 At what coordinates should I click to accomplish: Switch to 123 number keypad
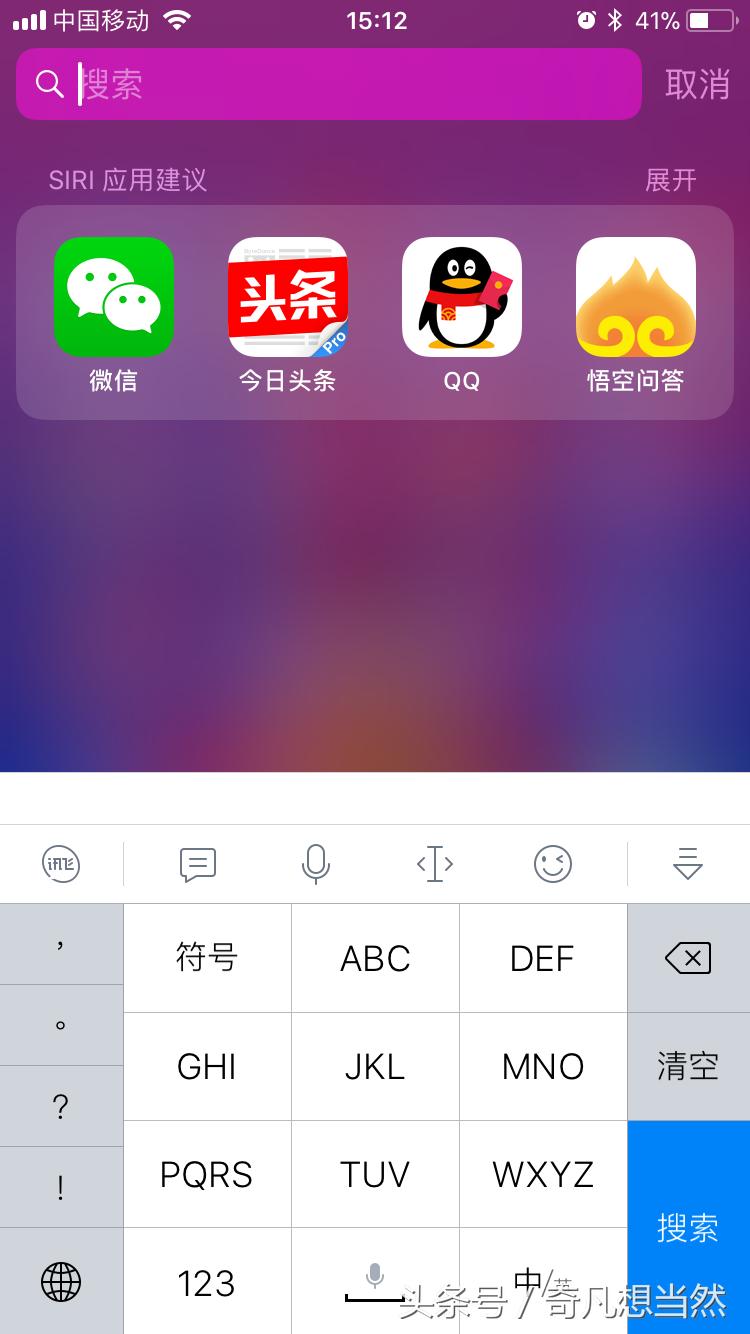pos(206,1281)
